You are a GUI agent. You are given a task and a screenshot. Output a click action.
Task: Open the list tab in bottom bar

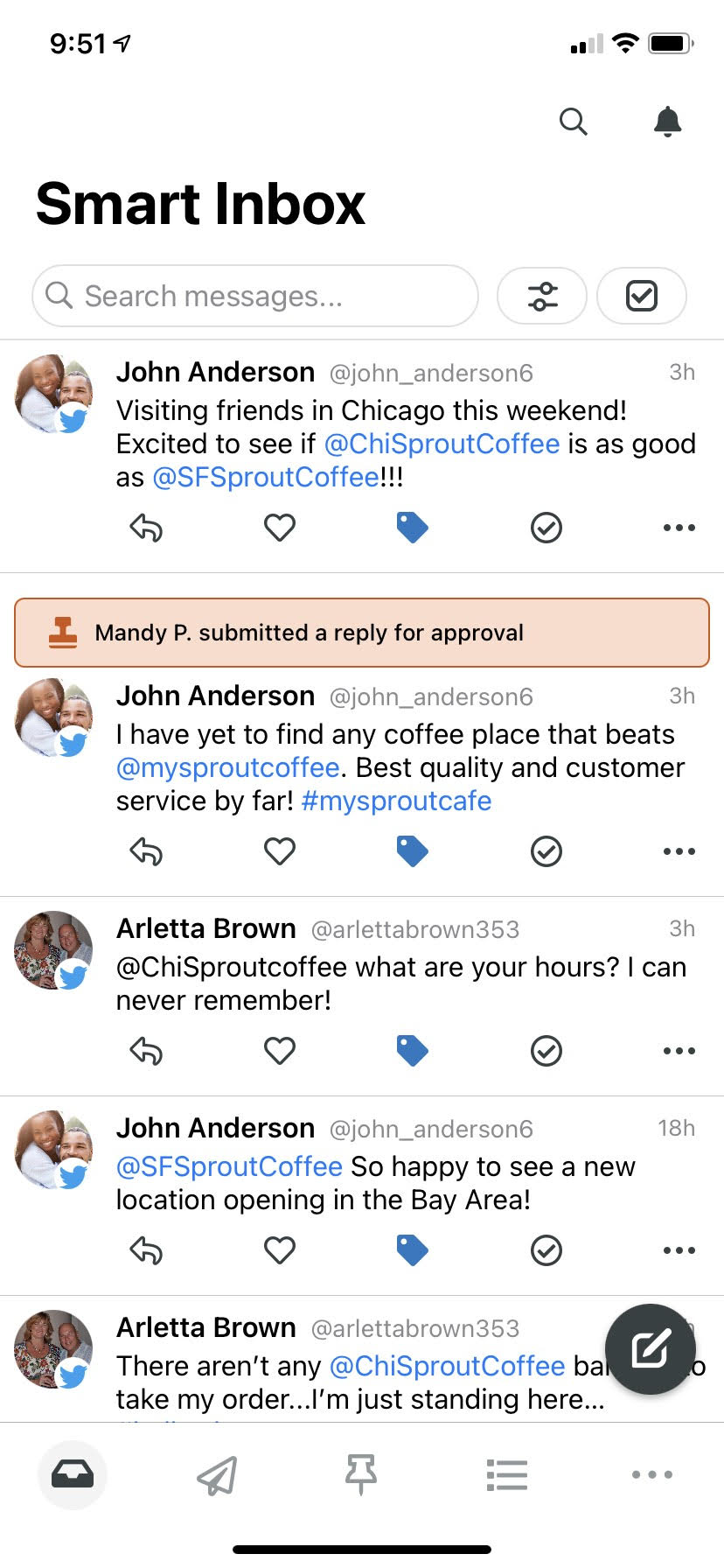(506, 1475)
